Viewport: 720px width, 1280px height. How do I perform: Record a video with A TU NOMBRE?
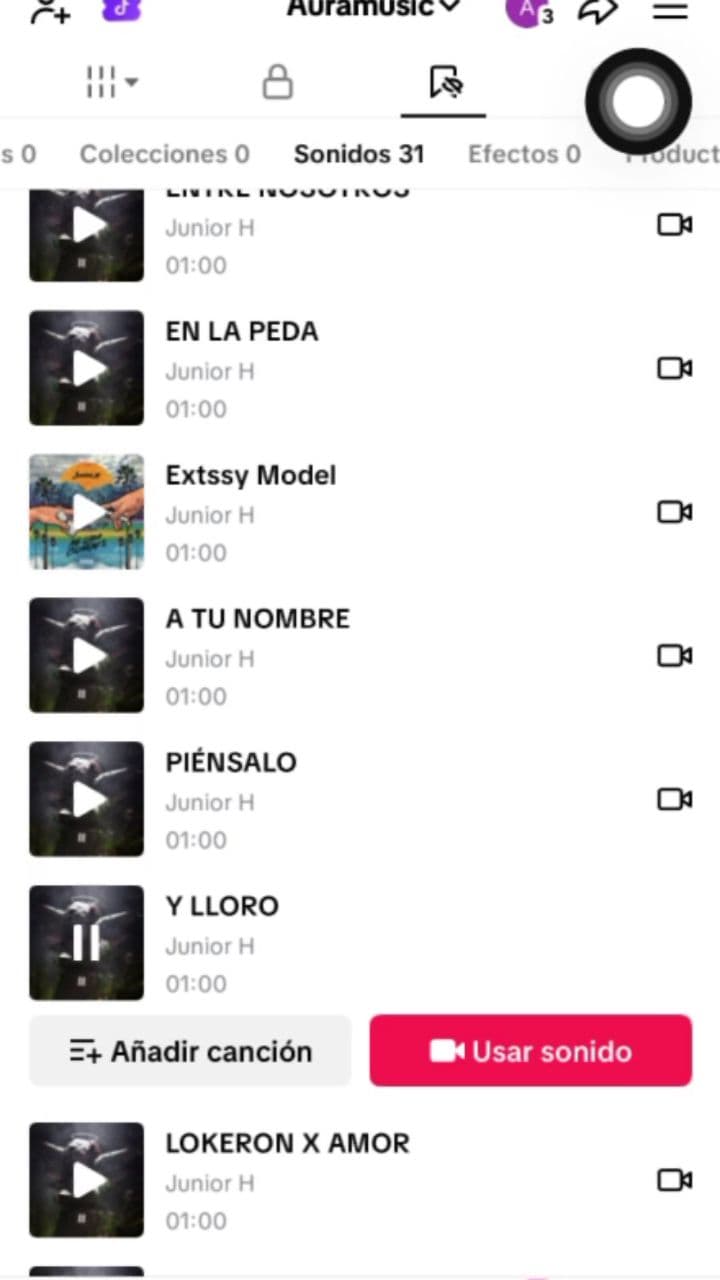tap(674, 655)
